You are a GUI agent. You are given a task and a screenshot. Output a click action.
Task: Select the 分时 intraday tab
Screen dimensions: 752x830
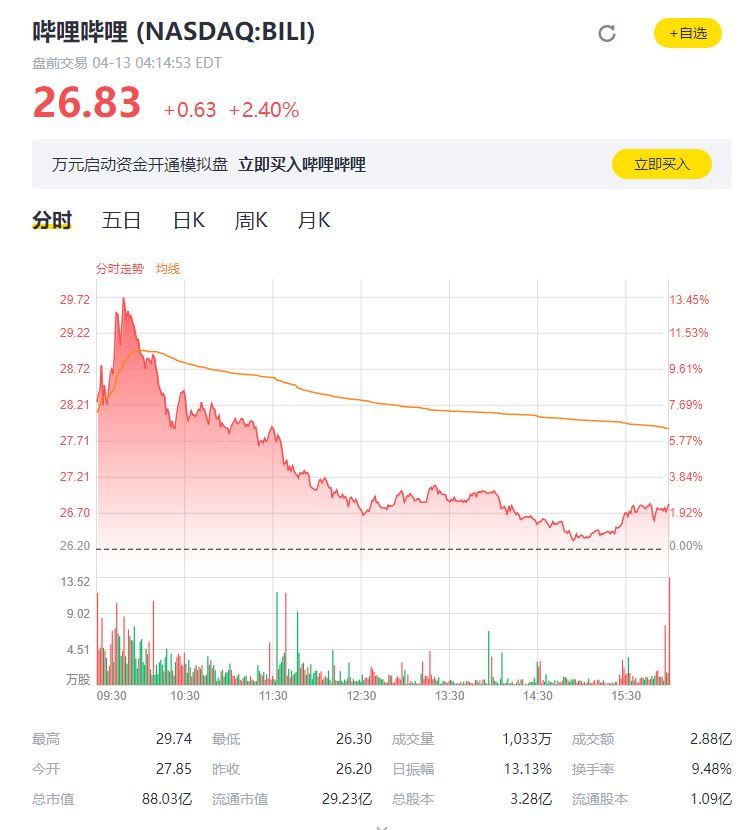[x=51, y=219]
